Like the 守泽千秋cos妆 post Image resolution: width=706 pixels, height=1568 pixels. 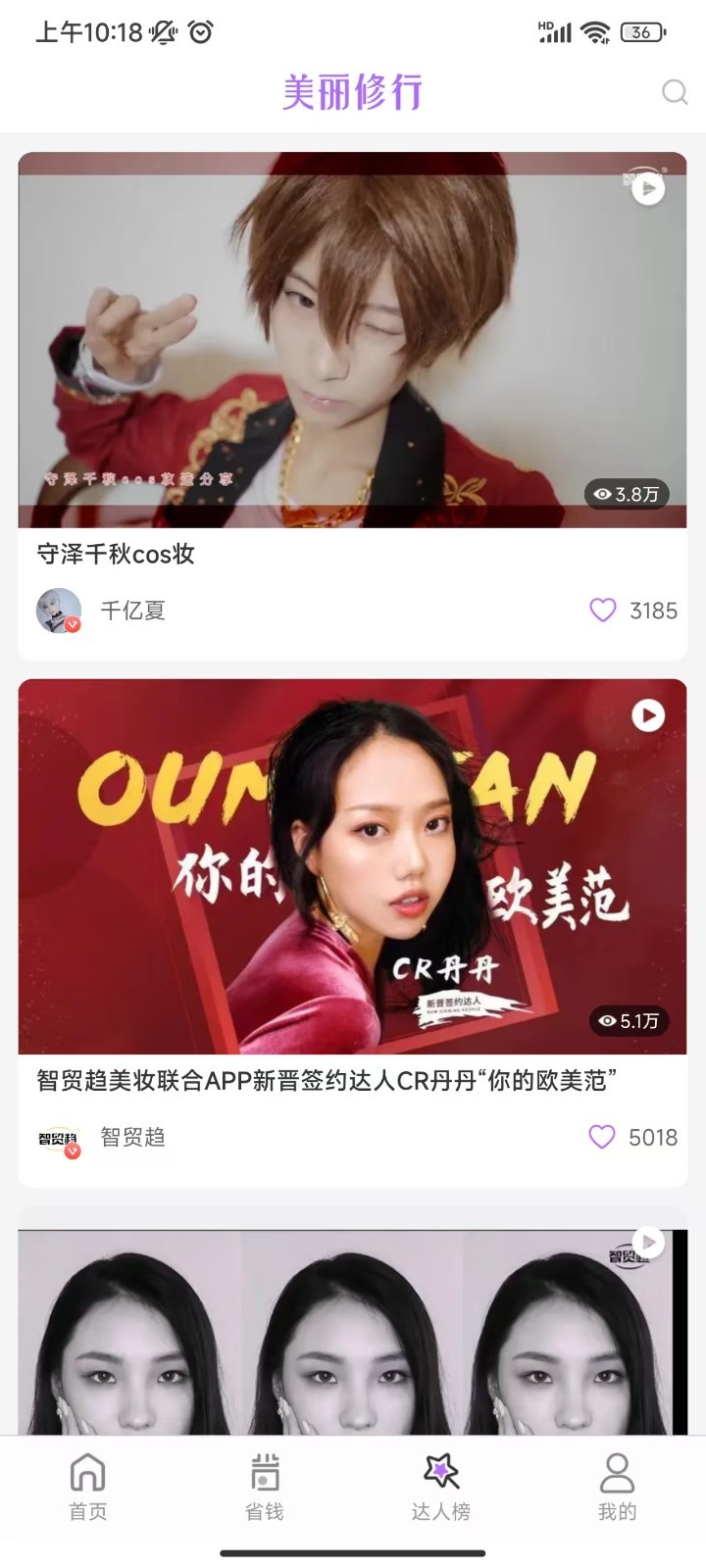(x=603, y=611)
